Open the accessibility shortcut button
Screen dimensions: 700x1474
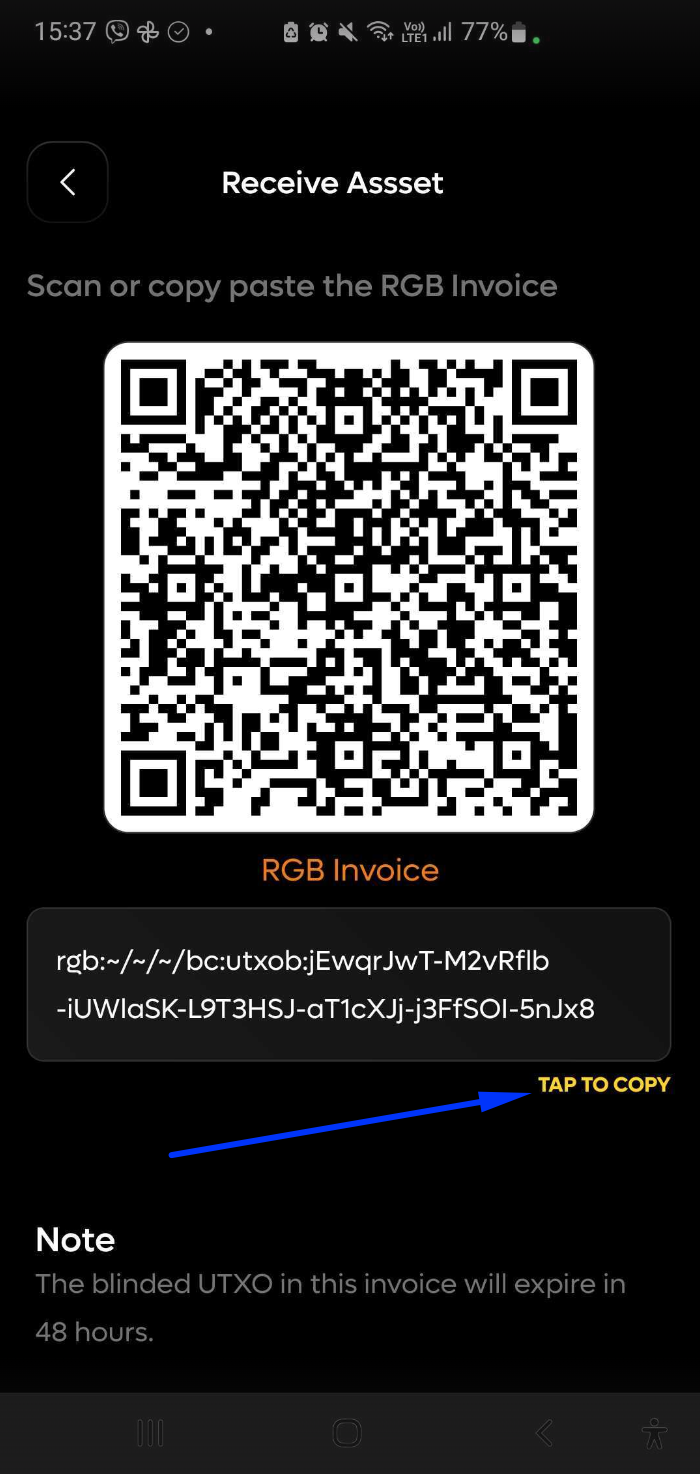pos(654,1433)
